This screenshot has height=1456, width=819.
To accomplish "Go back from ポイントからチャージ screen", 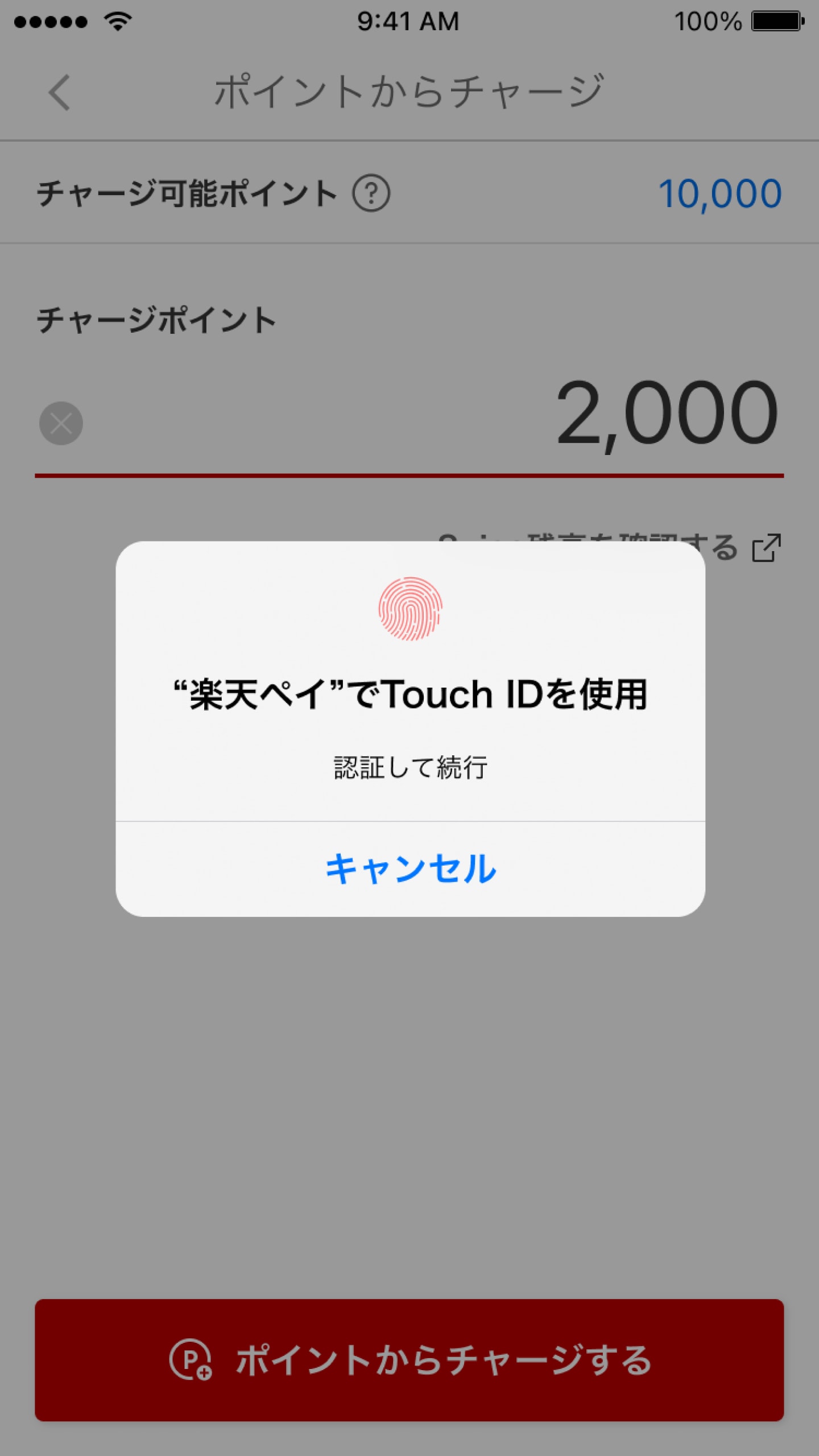I will [x=60, y=93].
